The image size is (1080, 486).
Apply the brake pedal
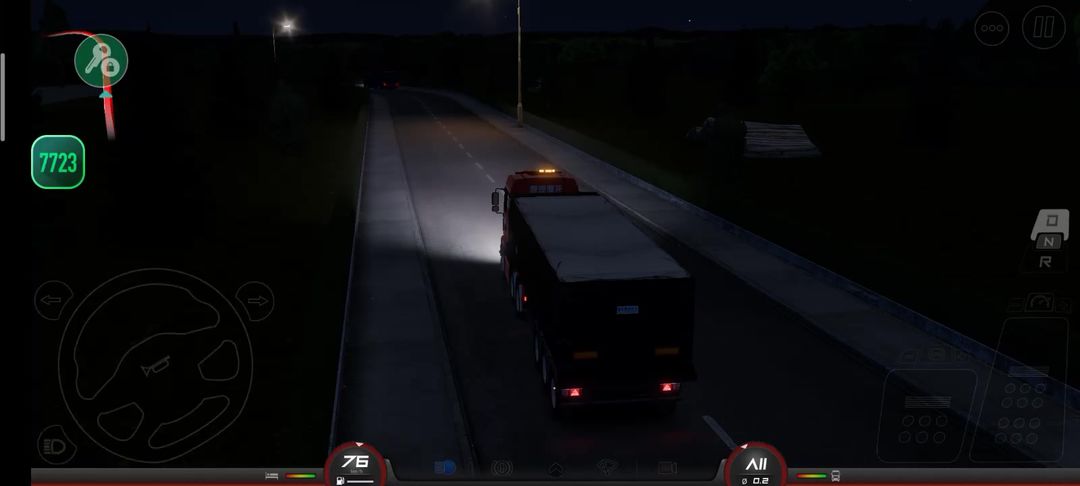click(x=927, y=415)
